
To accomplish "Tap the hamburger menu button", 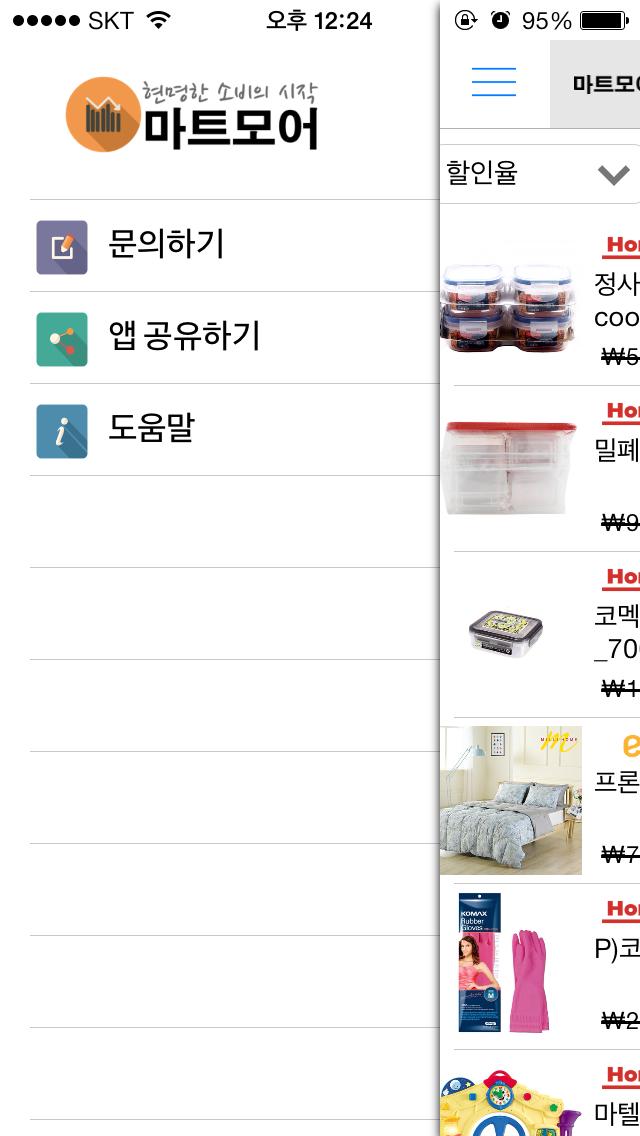I will coord(494,82).
